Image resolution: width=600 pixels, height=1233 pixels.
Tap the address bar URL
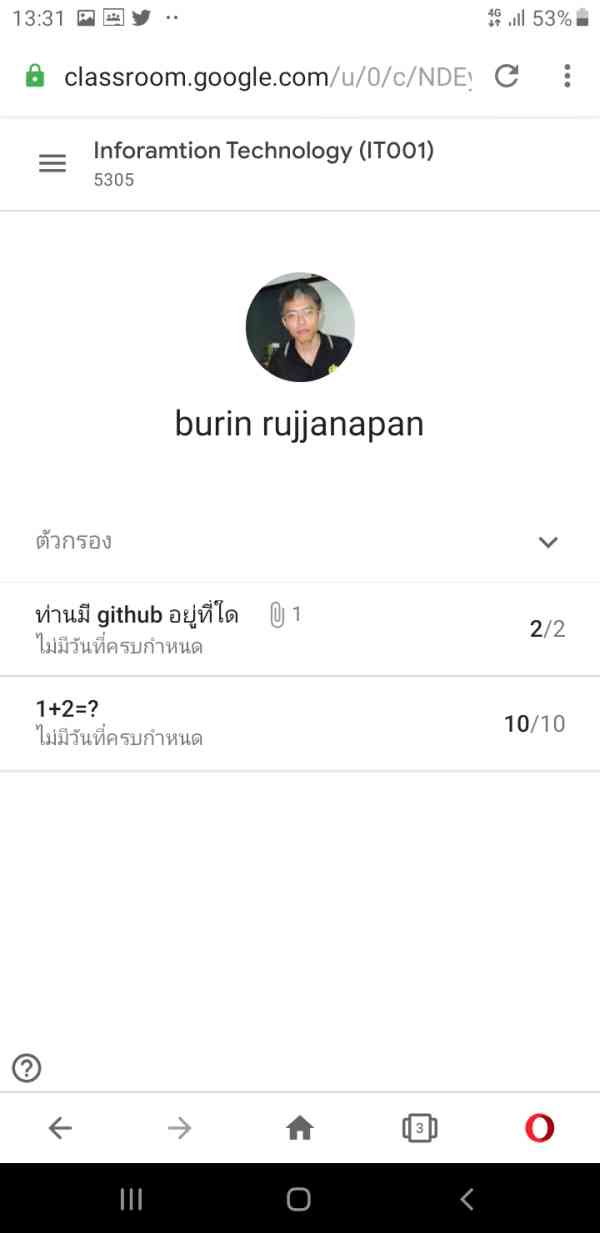point(267,77)
